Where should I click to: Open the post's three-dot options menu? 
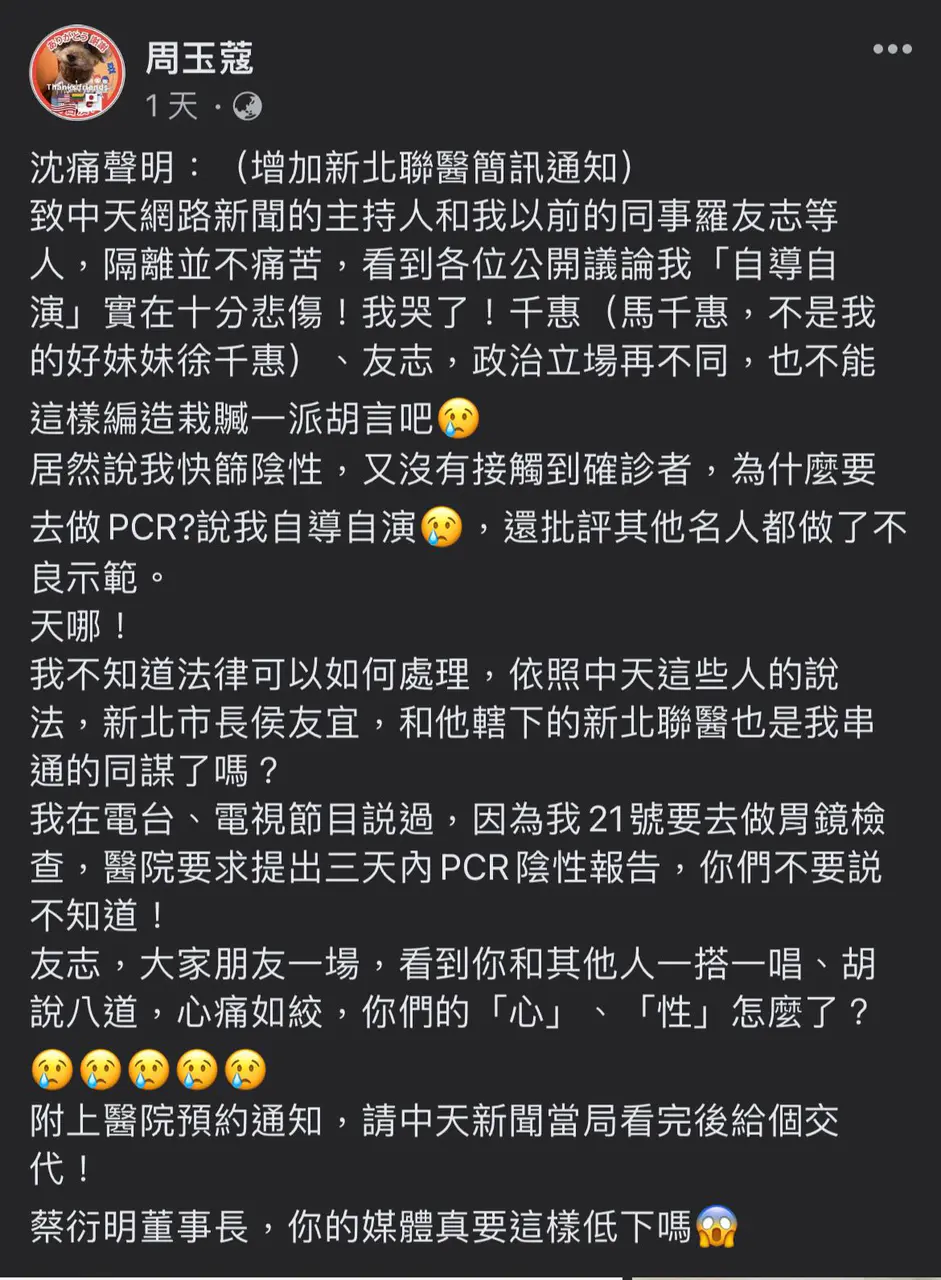coord(891,49)
